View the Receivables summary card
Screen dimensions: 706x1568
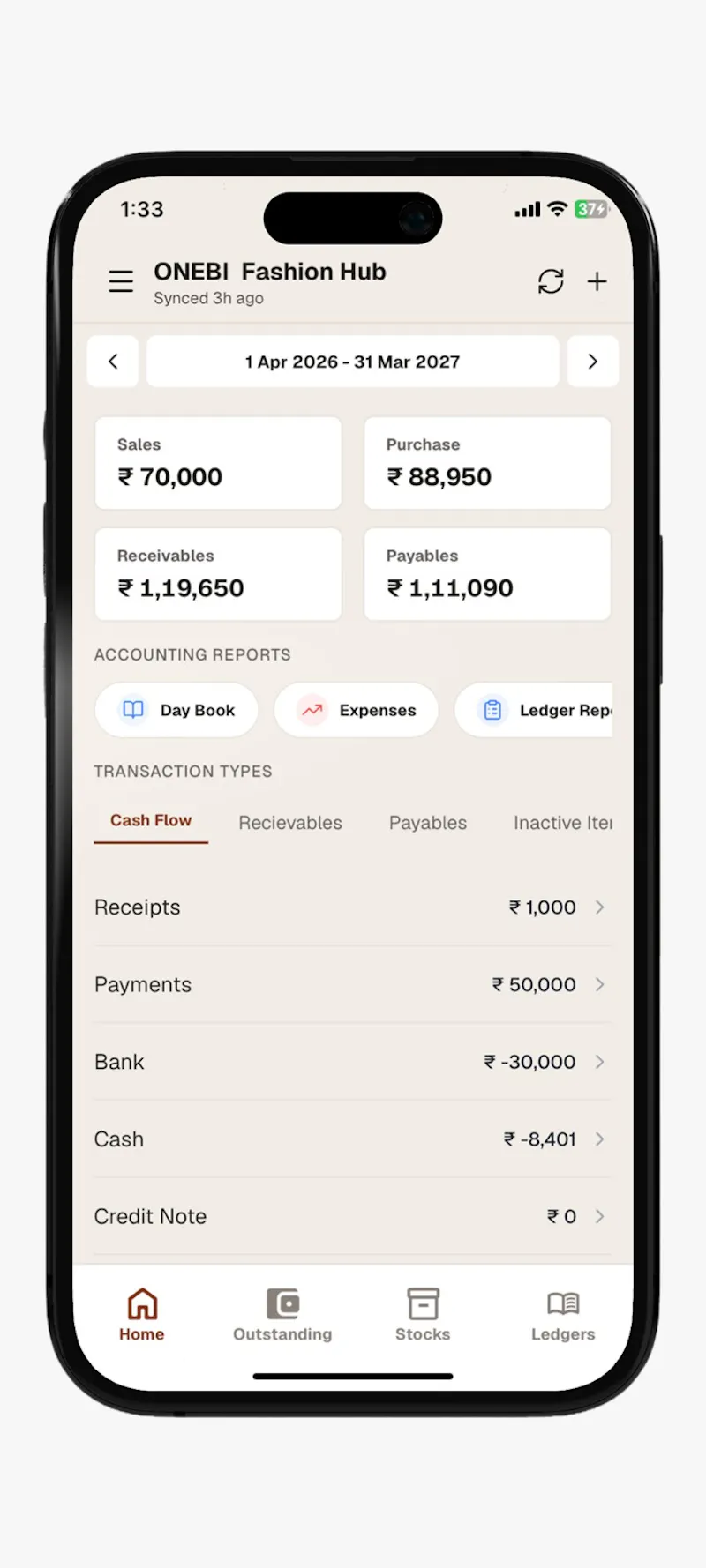tap(218, 574)
